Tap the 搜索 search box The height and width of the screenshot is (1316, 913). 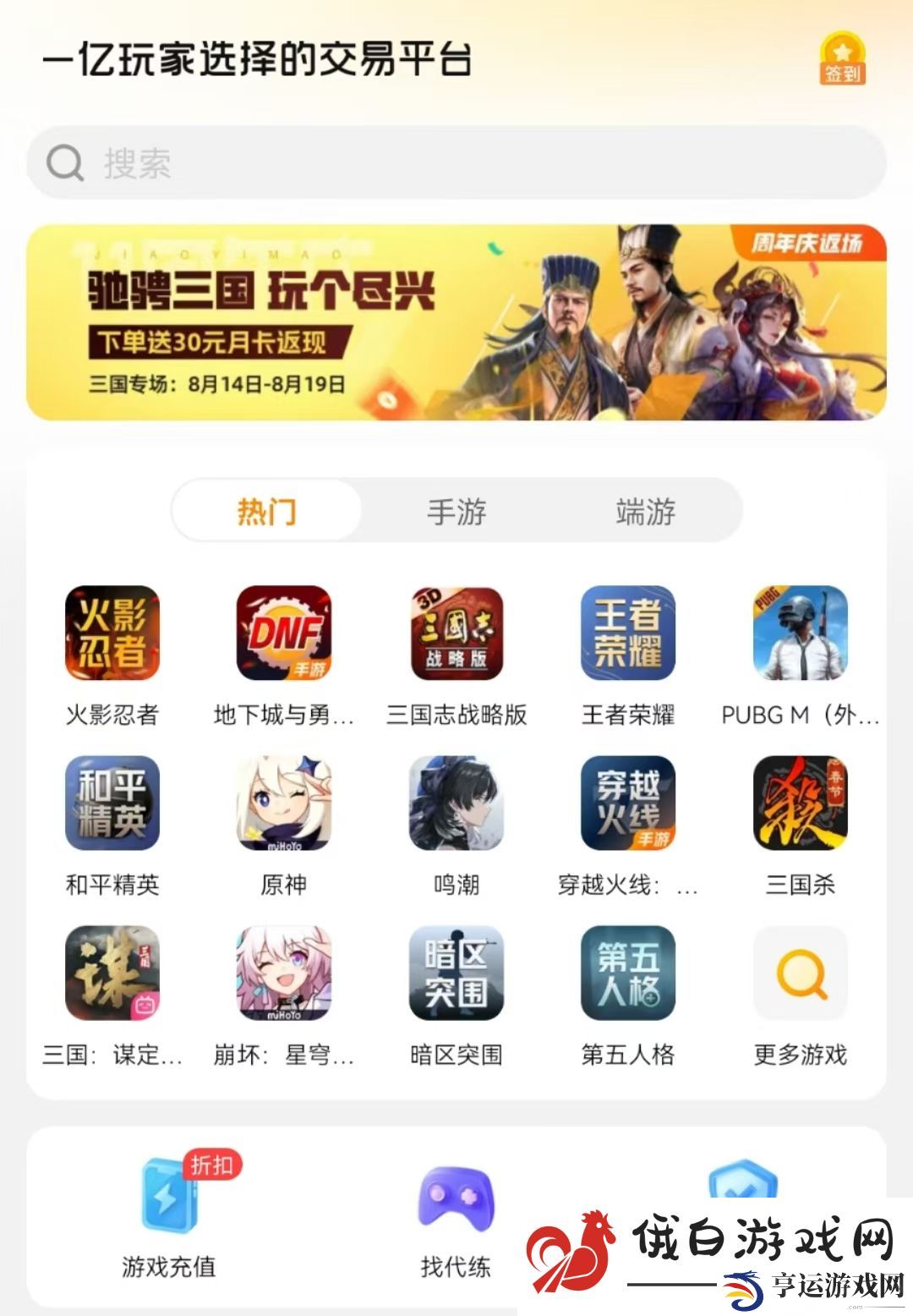[x=456, y=163]
